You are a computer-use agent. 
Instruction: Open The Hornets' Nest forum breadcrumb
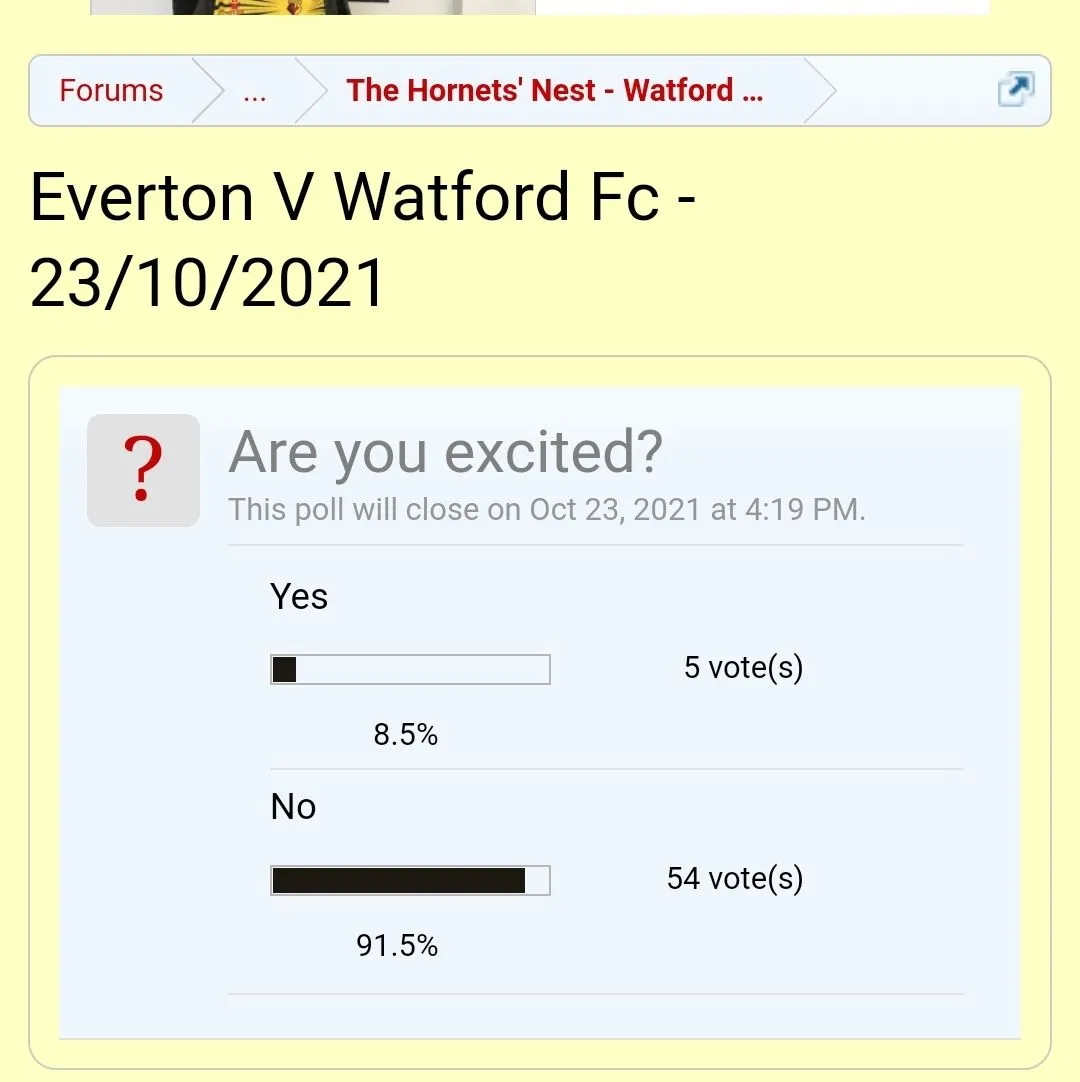555,91
